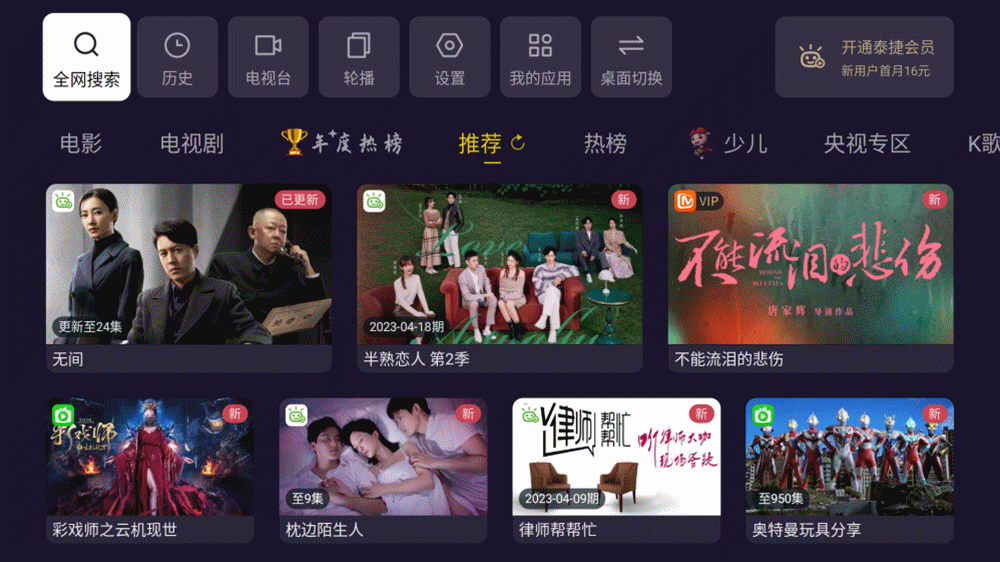
Task: Switch to 电影 tab
Action: pyautogui.click(x=81, y=144)
